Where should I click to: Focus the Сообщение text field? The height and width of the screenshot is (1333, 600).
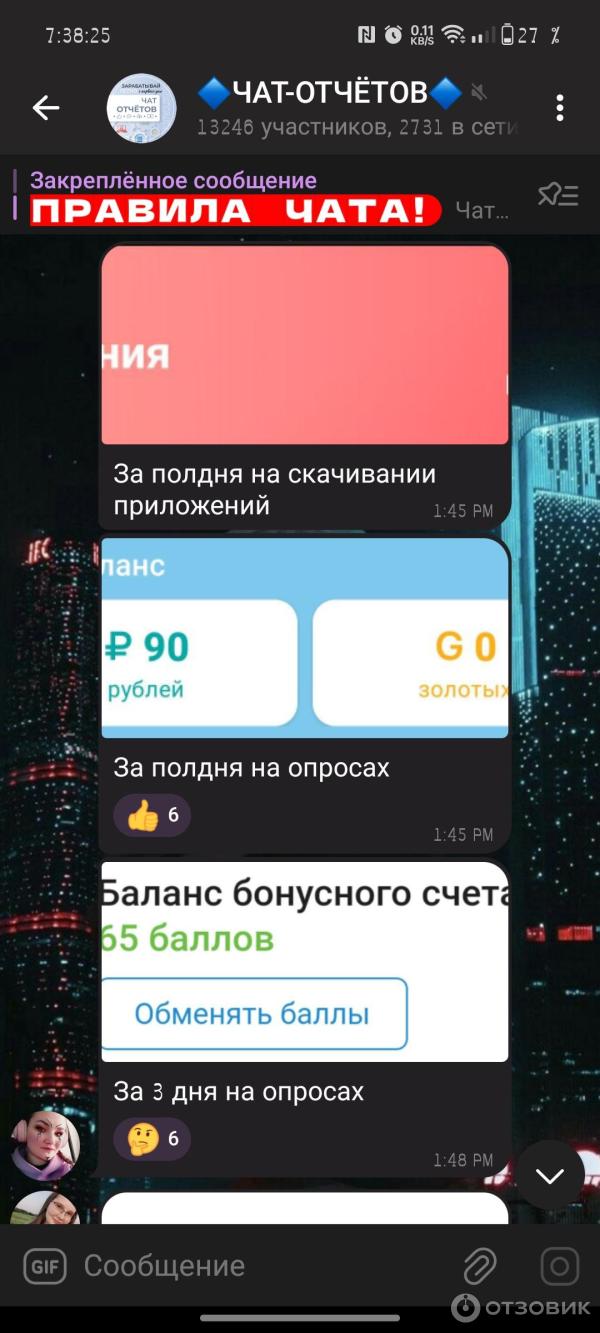(x=260, y=1266)
